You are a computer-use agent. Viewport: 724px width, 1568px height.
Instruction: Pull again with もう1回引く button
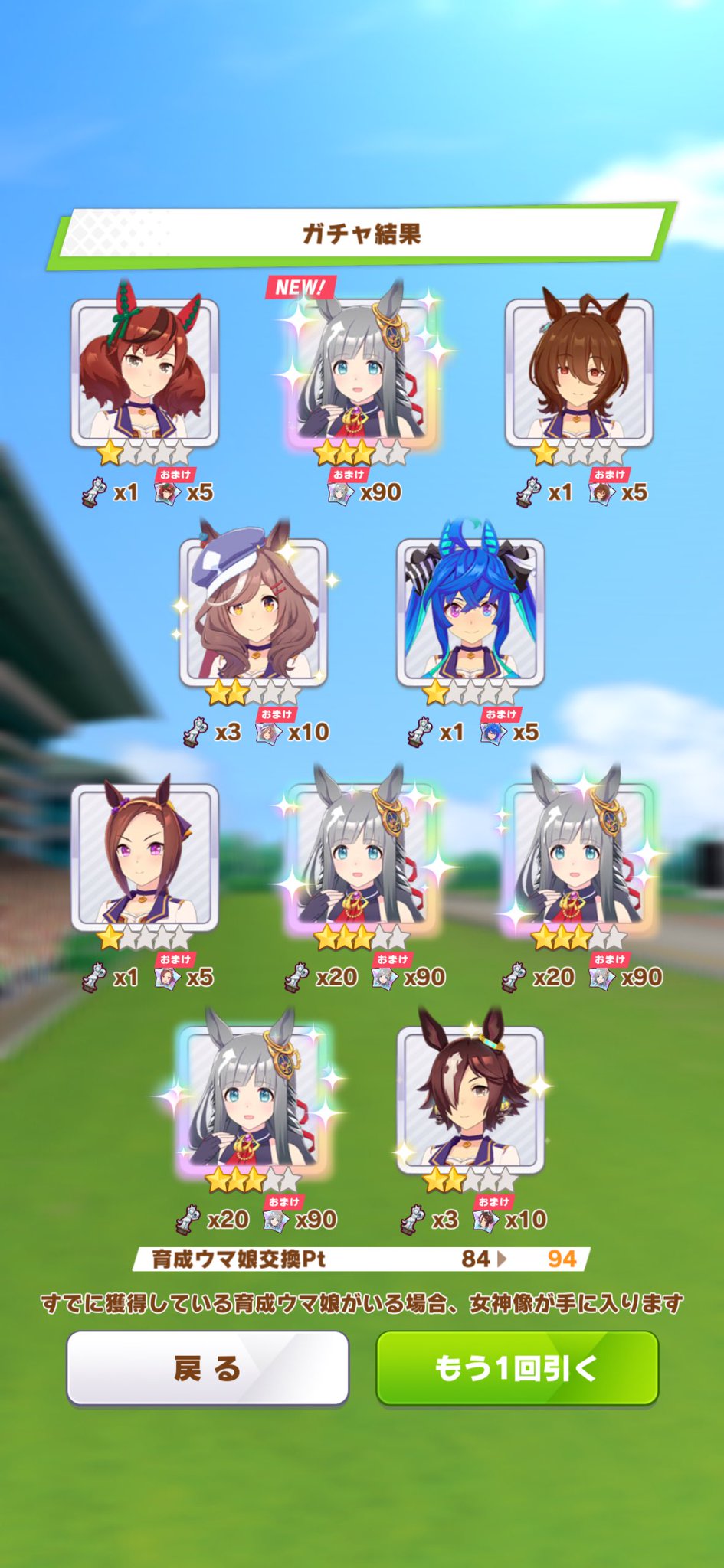click(x=517, y=1367)
